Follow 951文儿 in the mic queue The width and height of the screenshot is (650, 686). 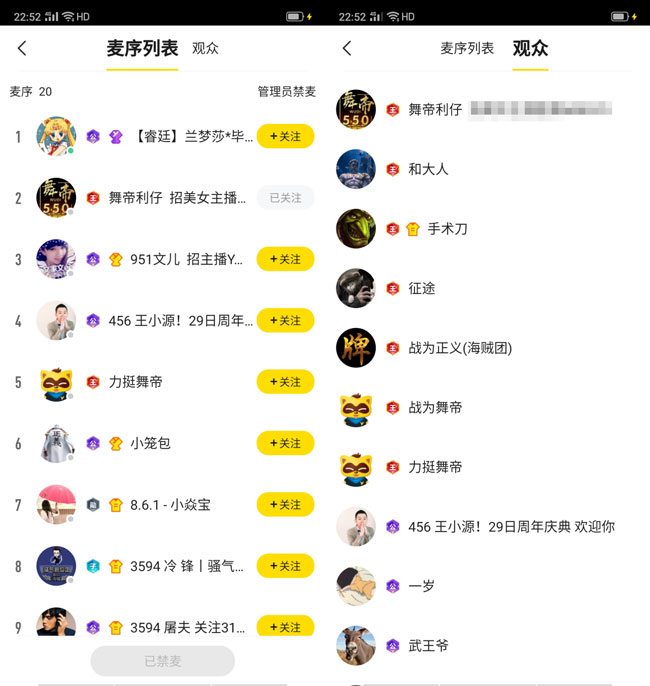point(285,259)
